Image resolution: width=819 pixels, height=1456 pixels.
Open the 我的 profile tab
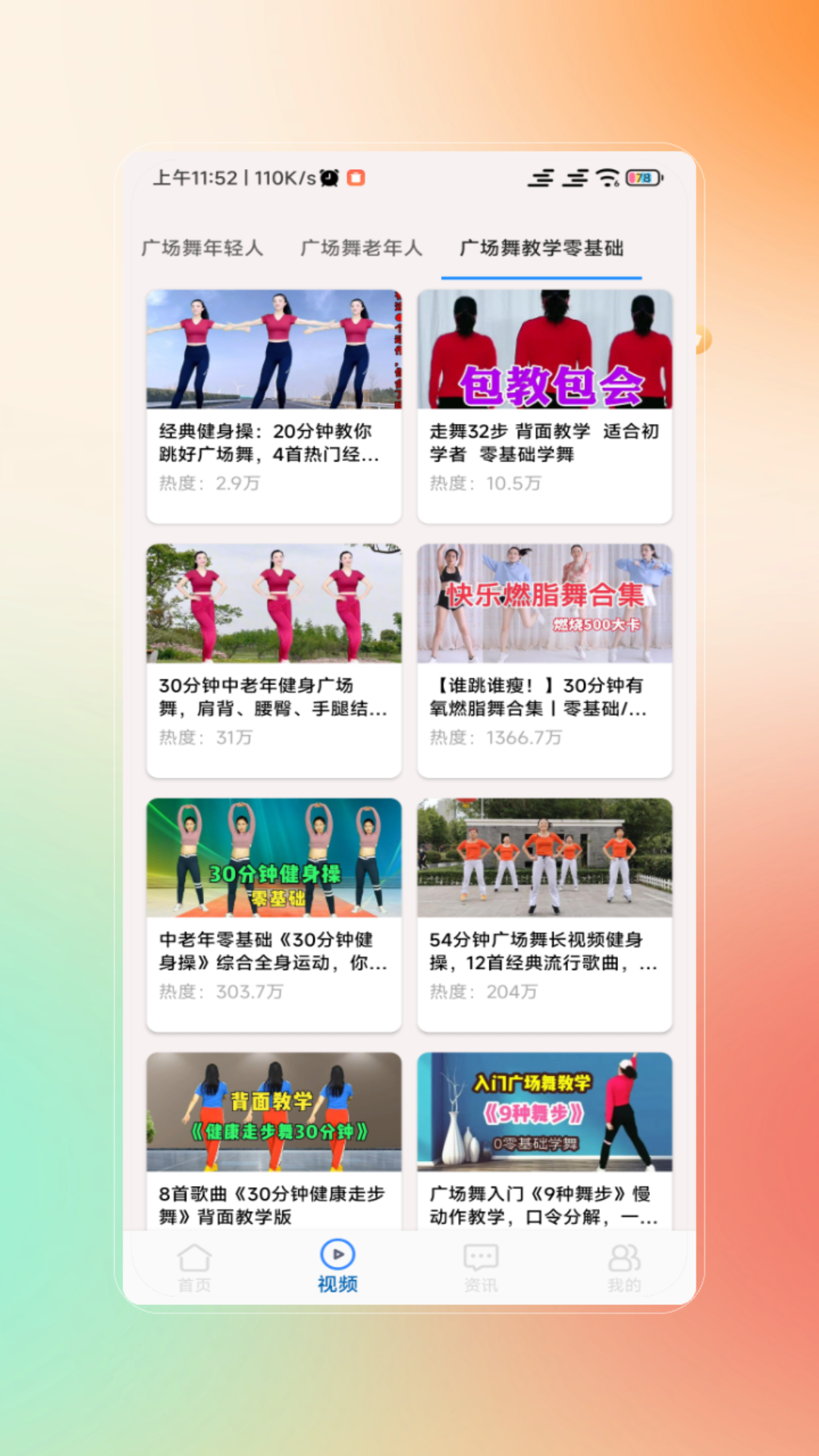tap(624, 1268)
